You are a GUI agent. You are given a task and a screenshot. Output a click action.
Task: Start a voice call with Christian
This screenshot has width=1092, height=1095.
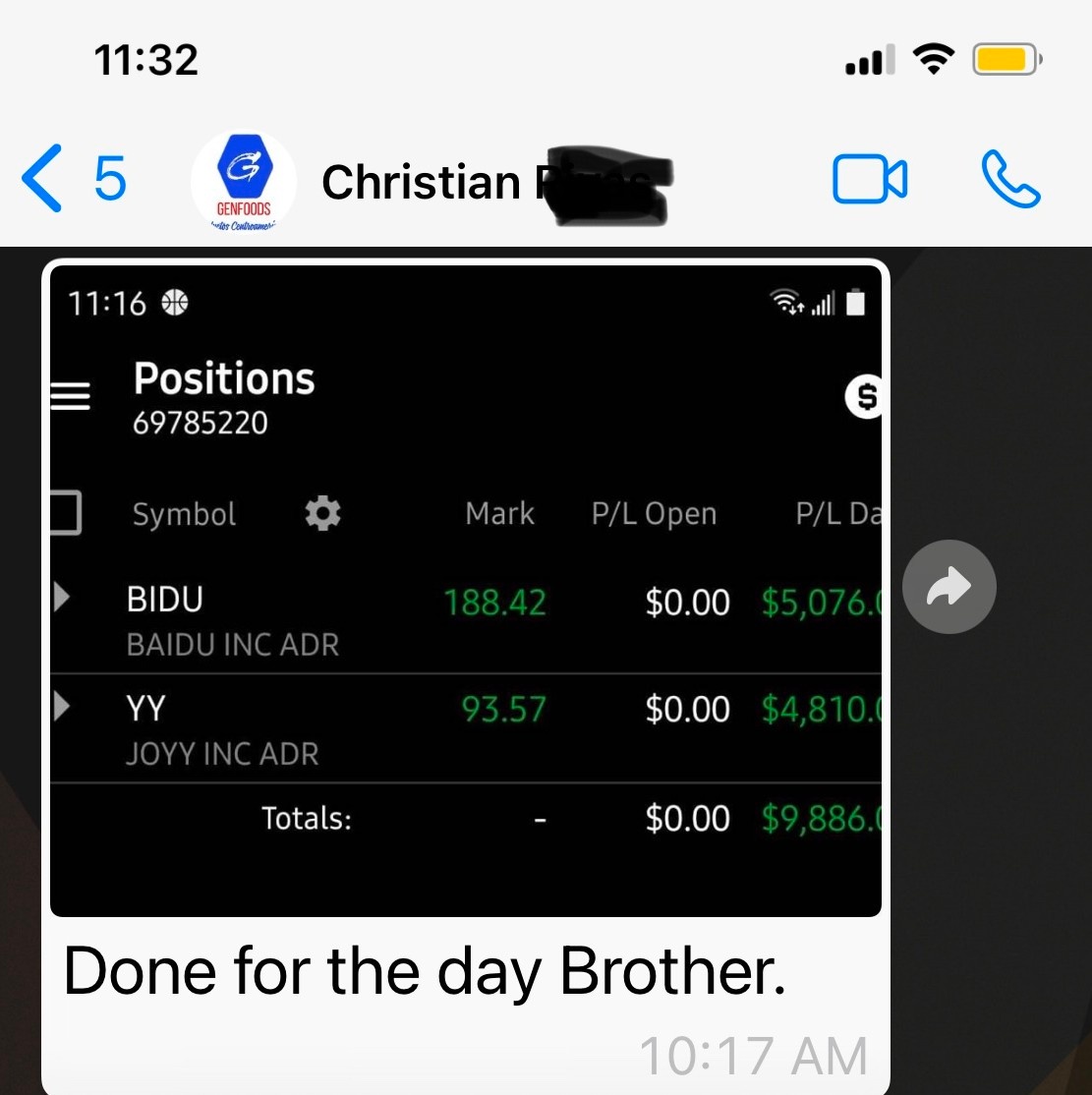click(x=1010, y=180)
